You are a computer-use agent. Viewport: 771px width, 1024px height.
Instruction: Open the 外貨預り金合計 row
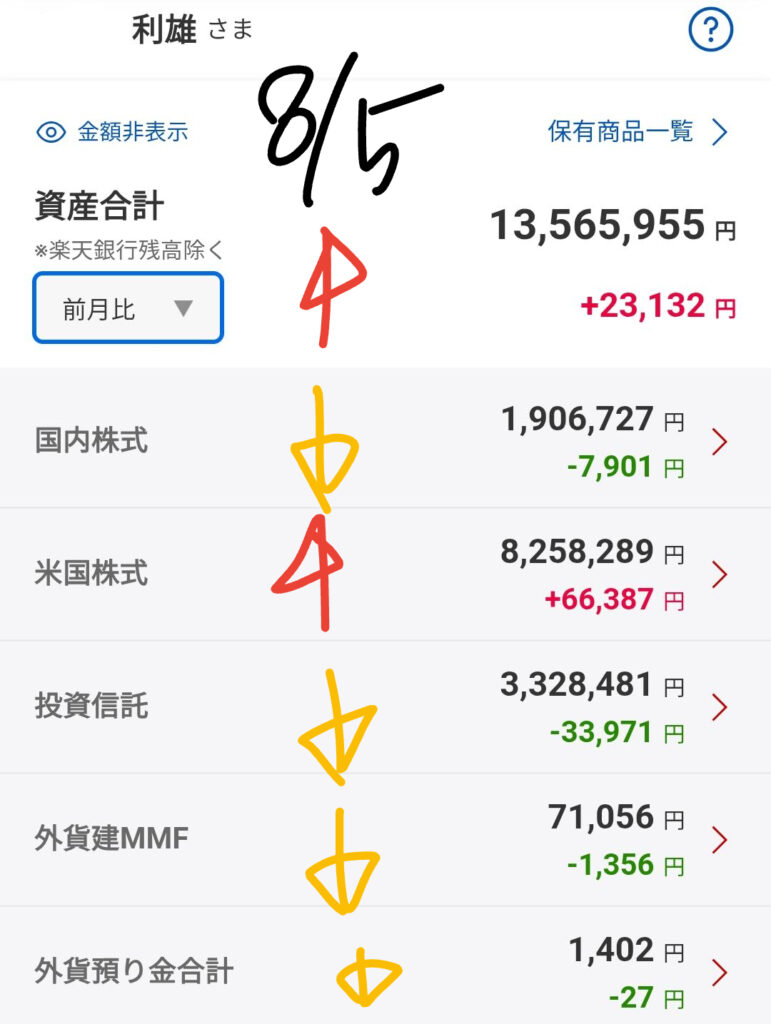385,966
